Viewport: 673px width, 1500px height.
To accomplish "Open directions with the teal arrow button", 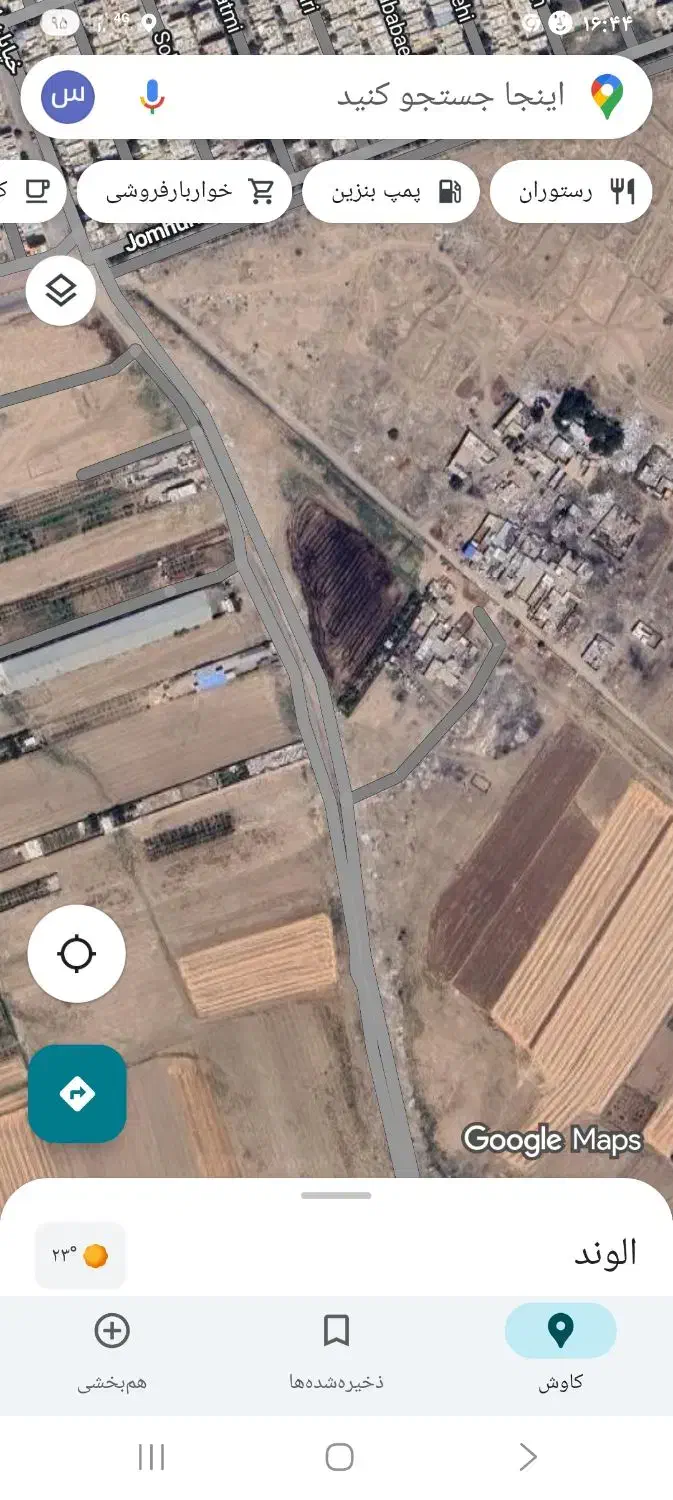I will pos(77,1094).
